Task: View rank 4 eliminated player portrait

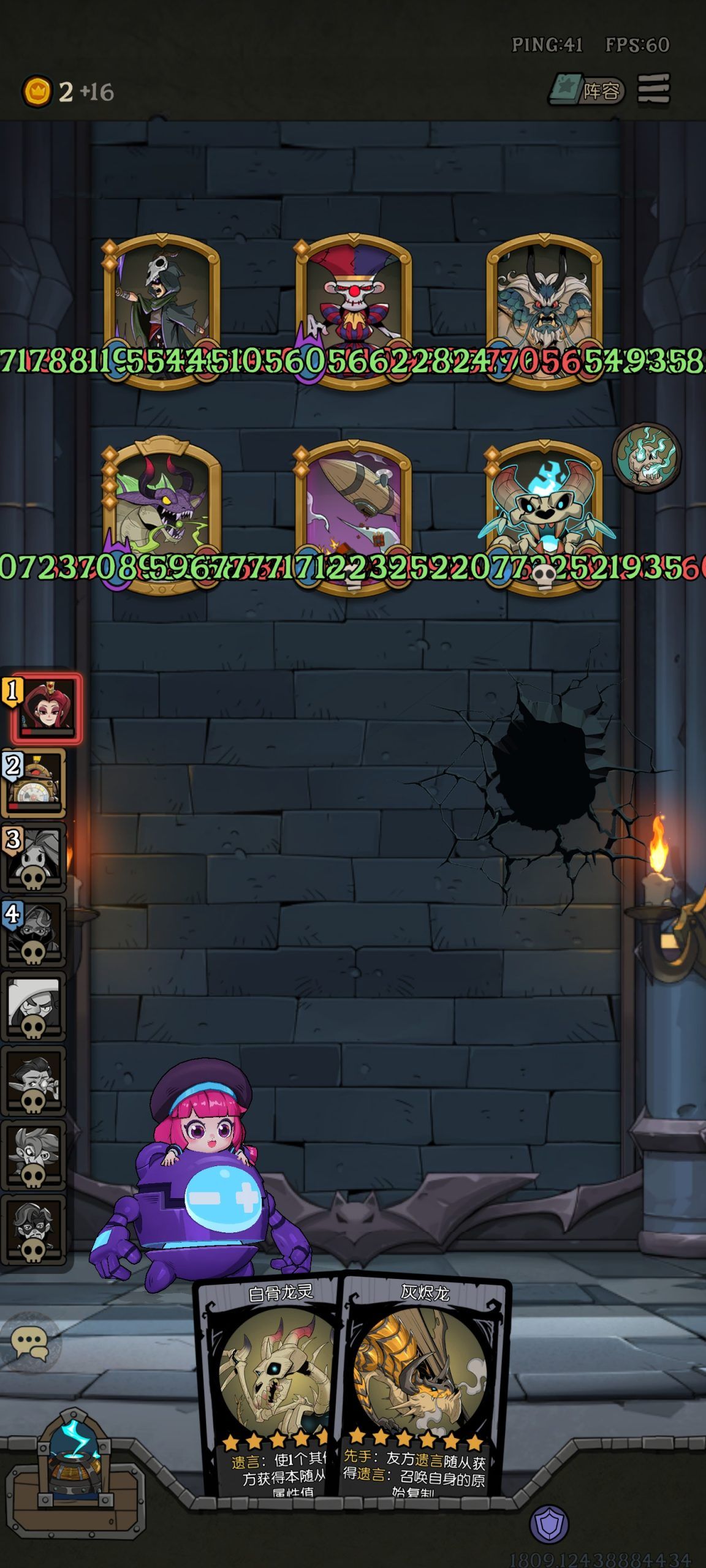Action: [x=35, y=932]
